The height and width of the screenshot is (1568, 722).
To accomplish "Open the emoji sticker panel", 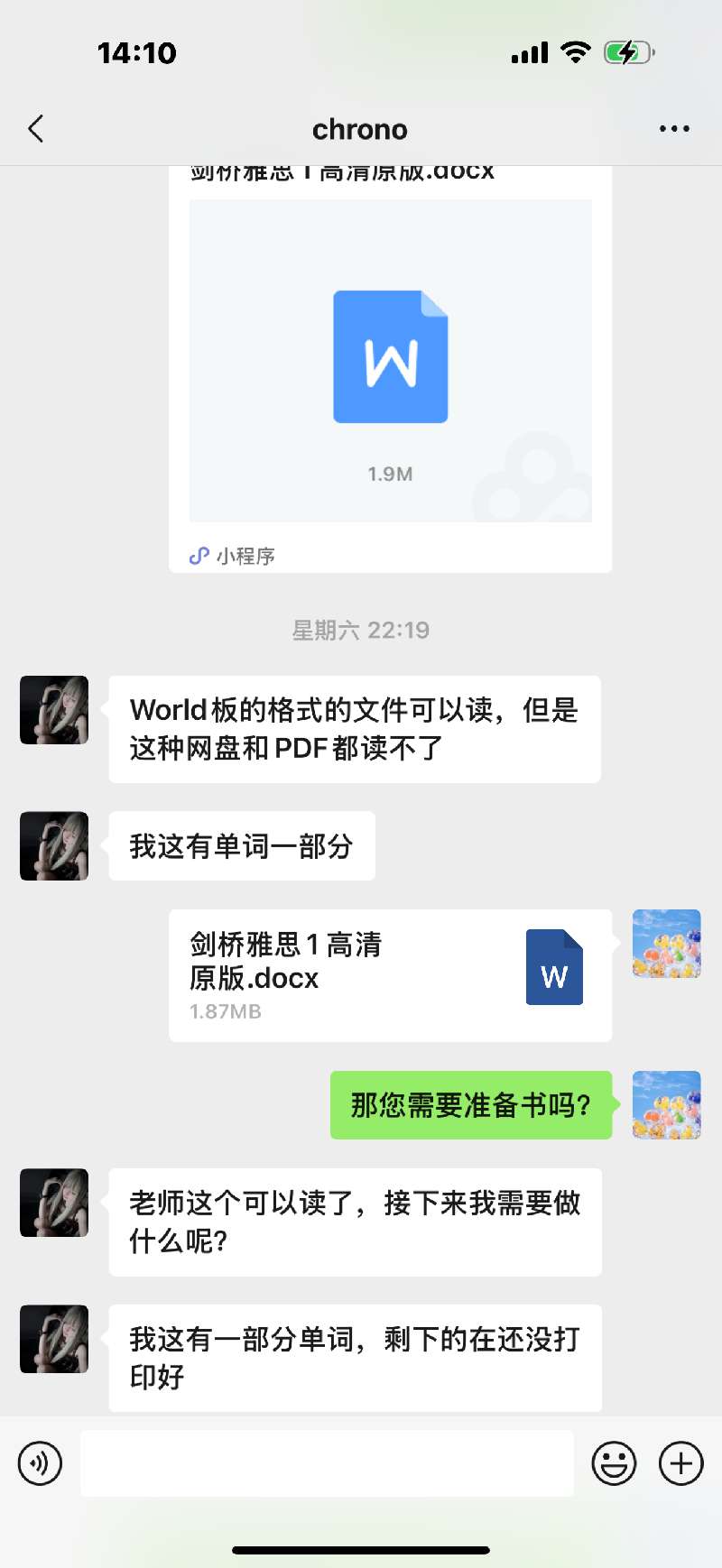I will coord(614,1463).
